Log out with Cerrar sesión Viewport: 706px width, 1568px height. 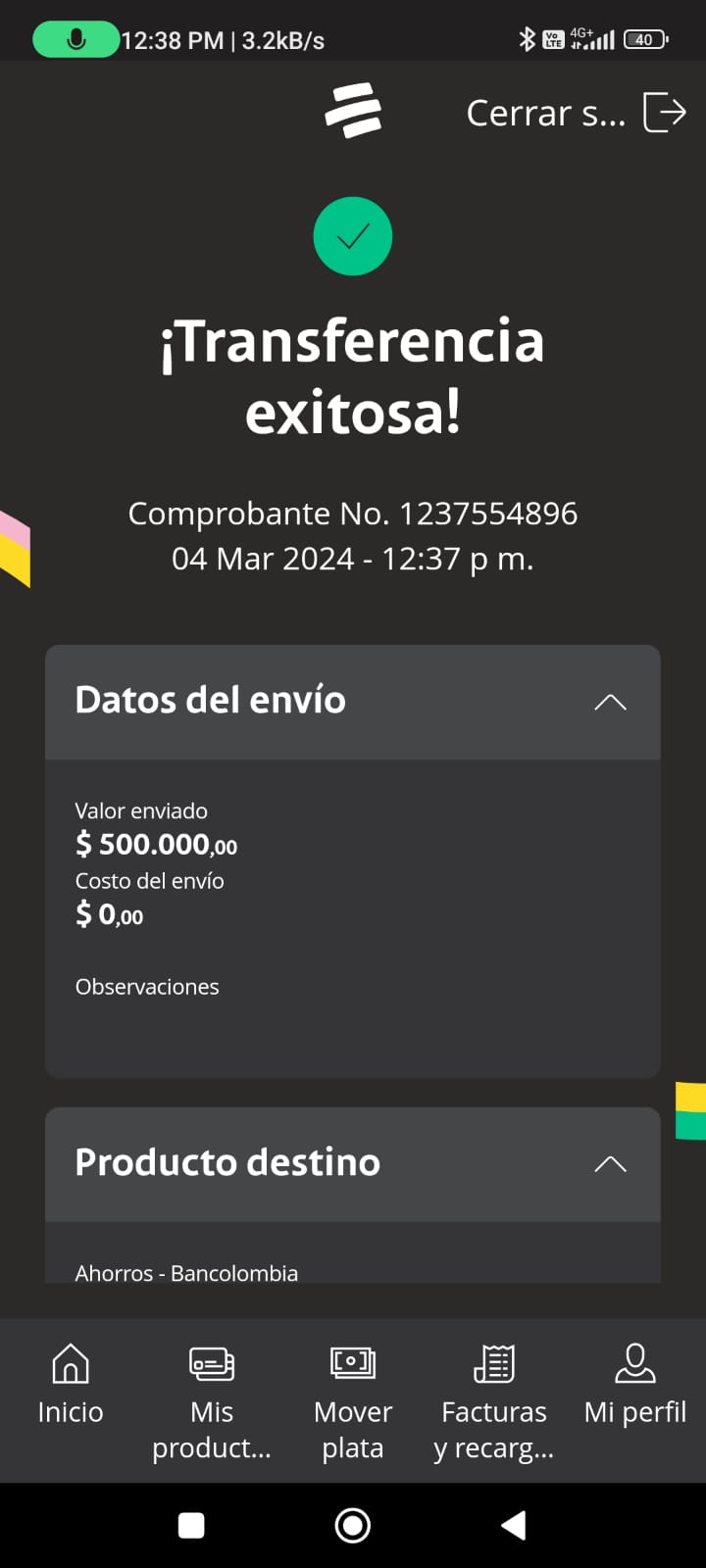(x=577, y=113)
